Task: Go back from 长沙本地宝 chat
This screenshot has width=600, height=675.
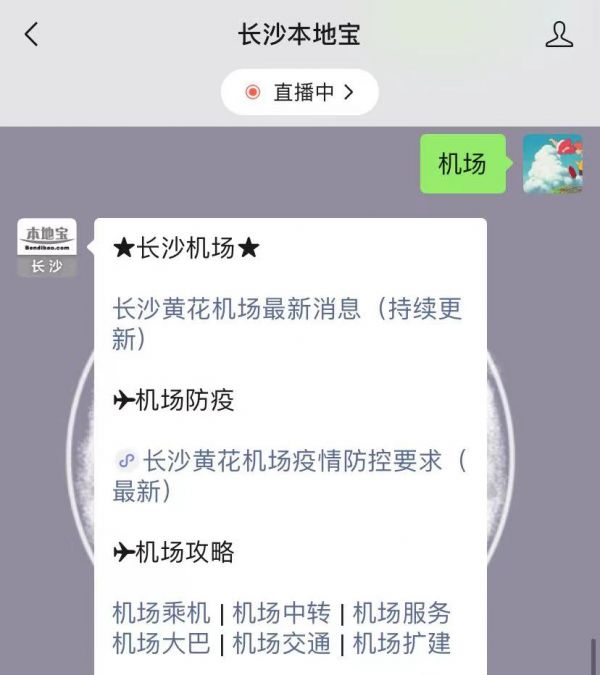Action: (x=31, y=35)
